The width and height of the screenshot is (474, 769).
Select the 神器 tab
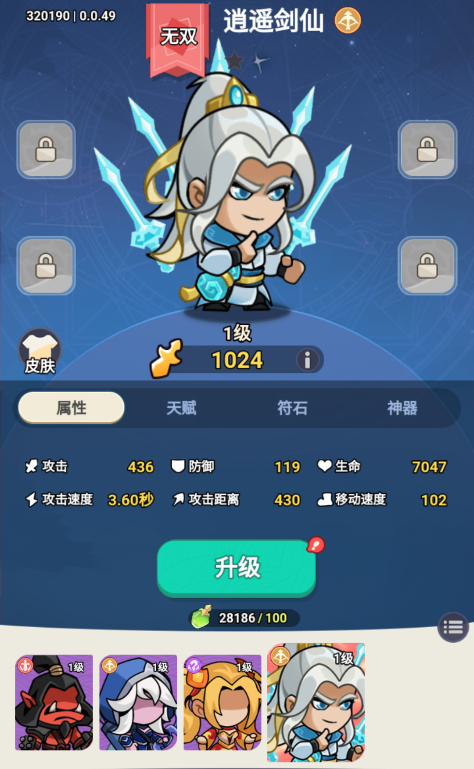tap(402, 408)
